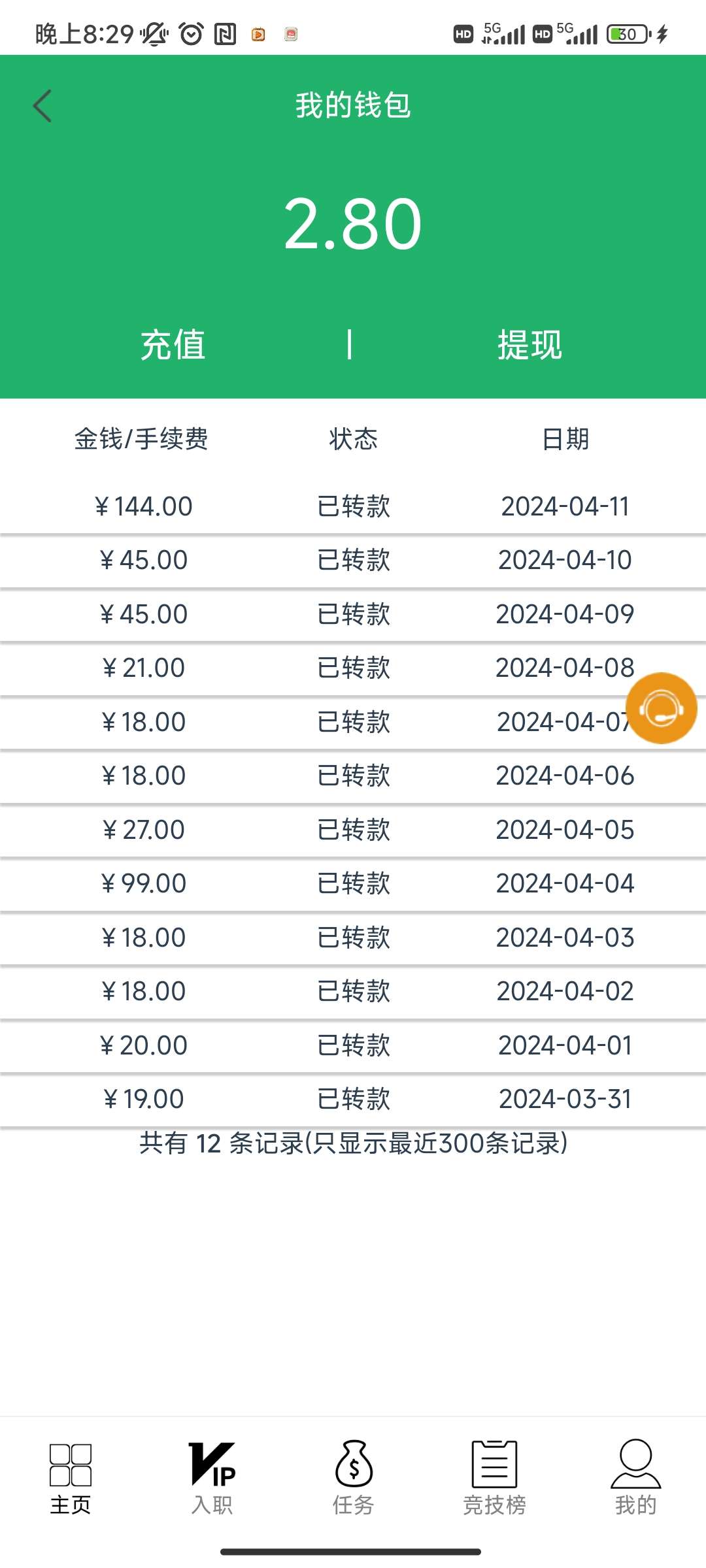
Task: Tap 充值 to recharge the wallet
Action: coord(173,345)
